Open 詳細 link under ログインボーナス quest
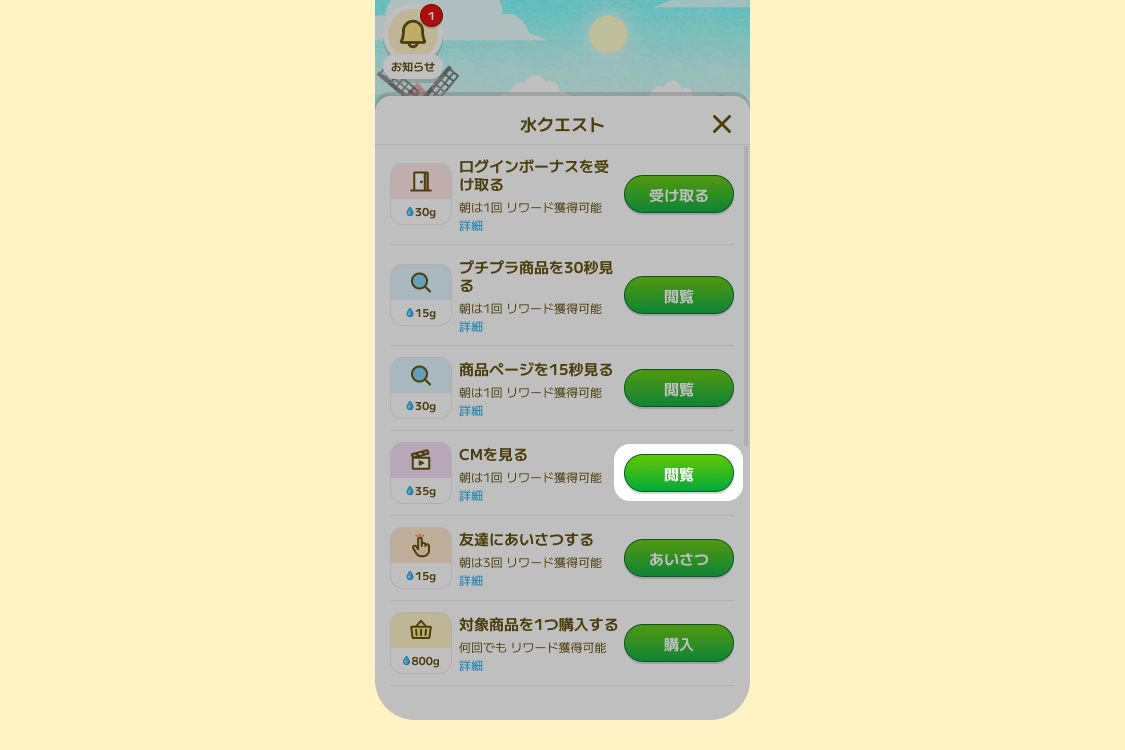This screenshot has width=1125, height=750. (471, 226)
